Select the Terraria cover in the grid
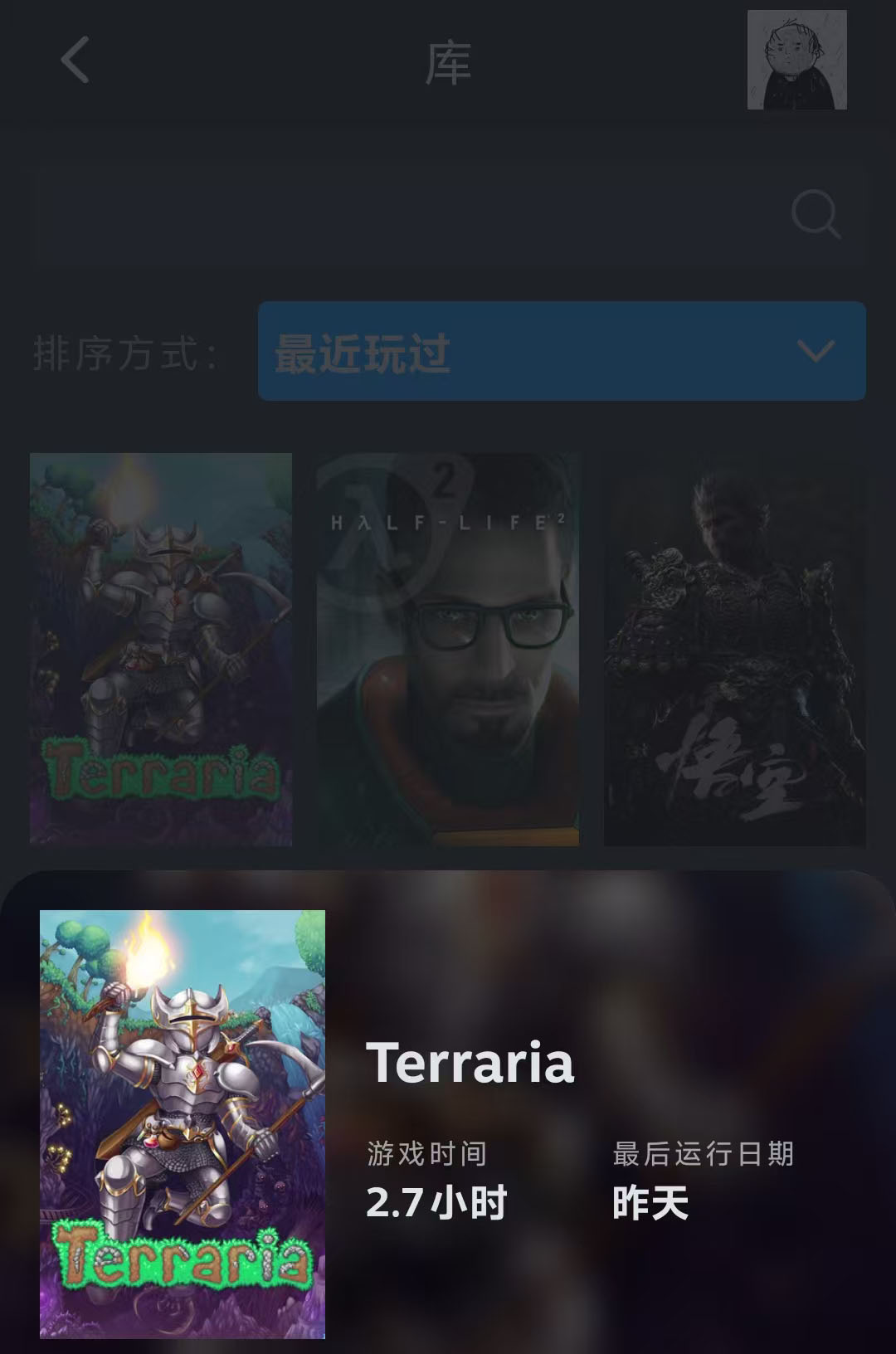The height and width of the screenshot is (1354, 896). pos(161,649)
